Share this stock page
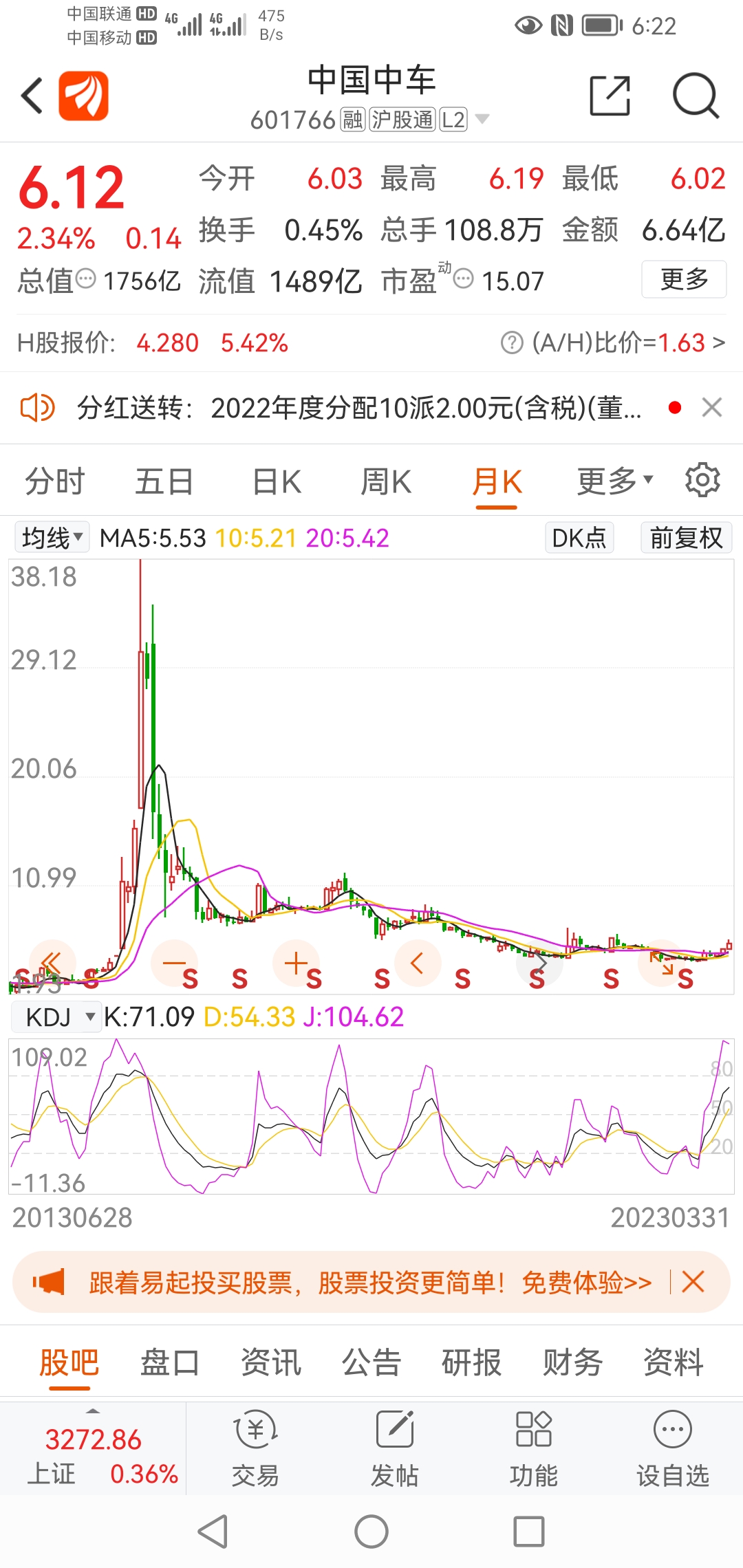743x1568 pixels. coord(610,96)
